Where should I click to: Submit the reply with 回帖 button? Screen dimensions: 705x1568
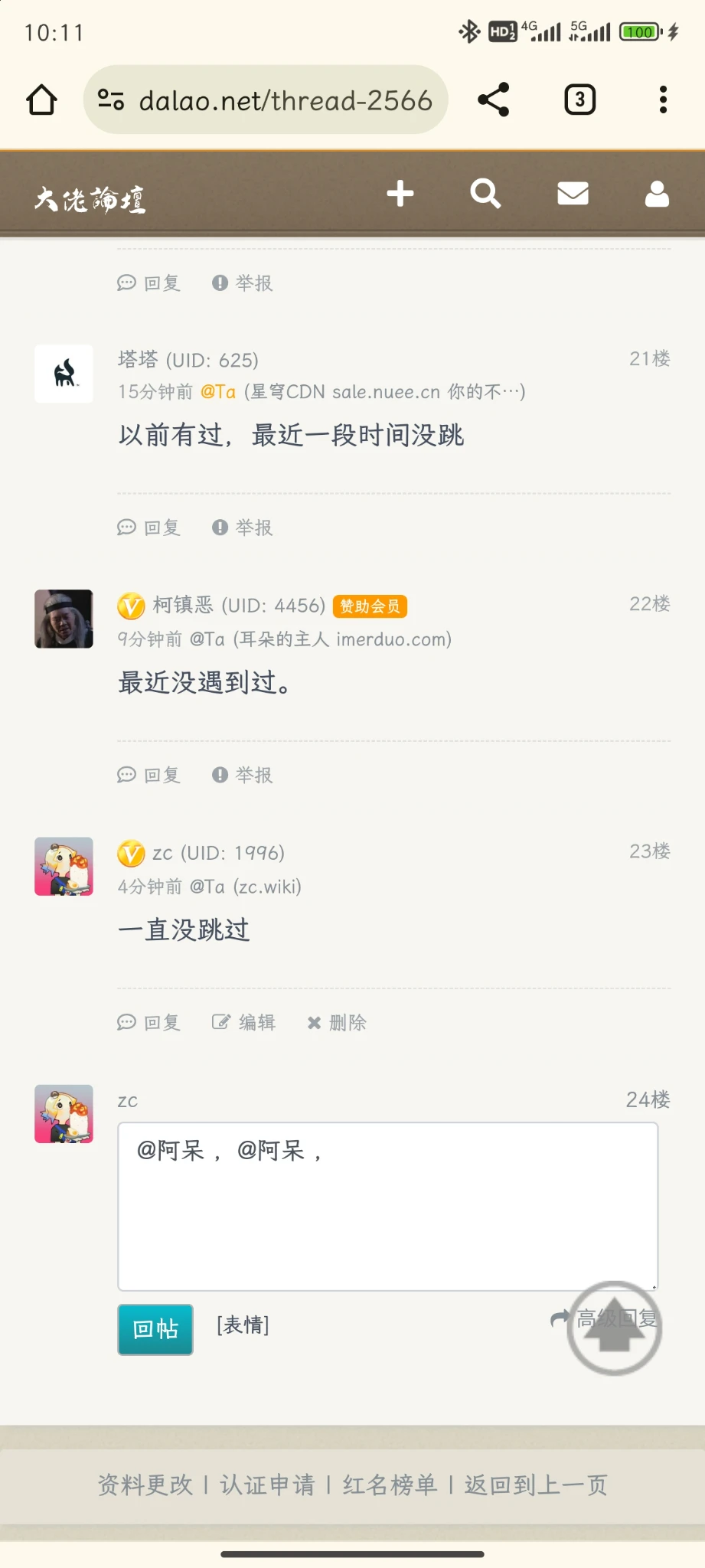pos(155,1329)
